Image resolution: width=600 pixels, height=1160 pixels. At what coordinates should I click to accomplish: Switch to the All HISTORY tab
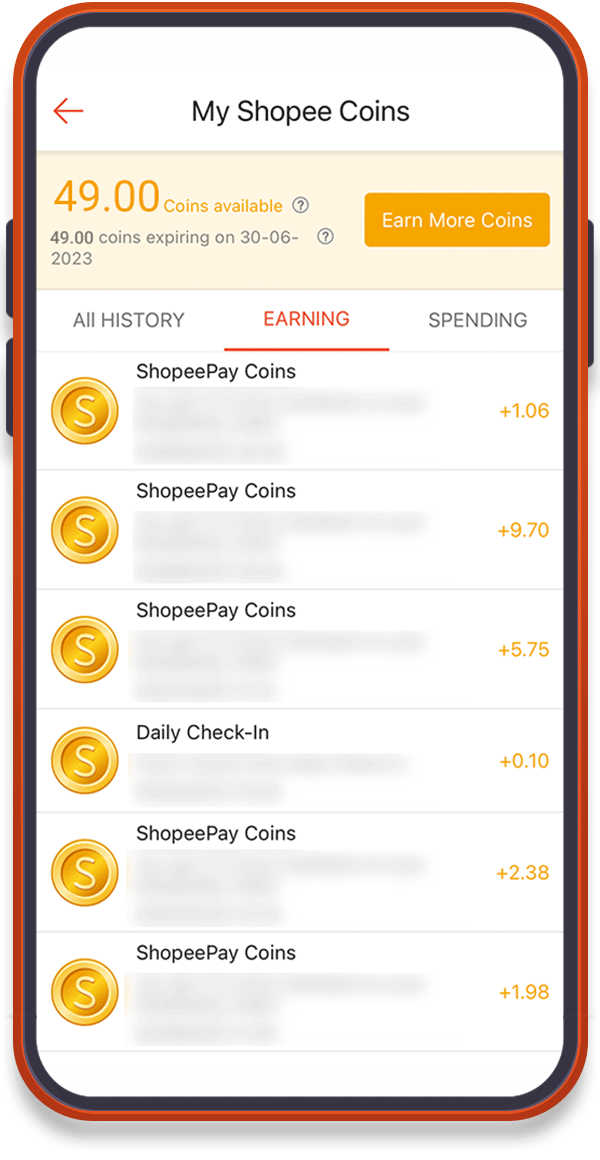[128, 320]
